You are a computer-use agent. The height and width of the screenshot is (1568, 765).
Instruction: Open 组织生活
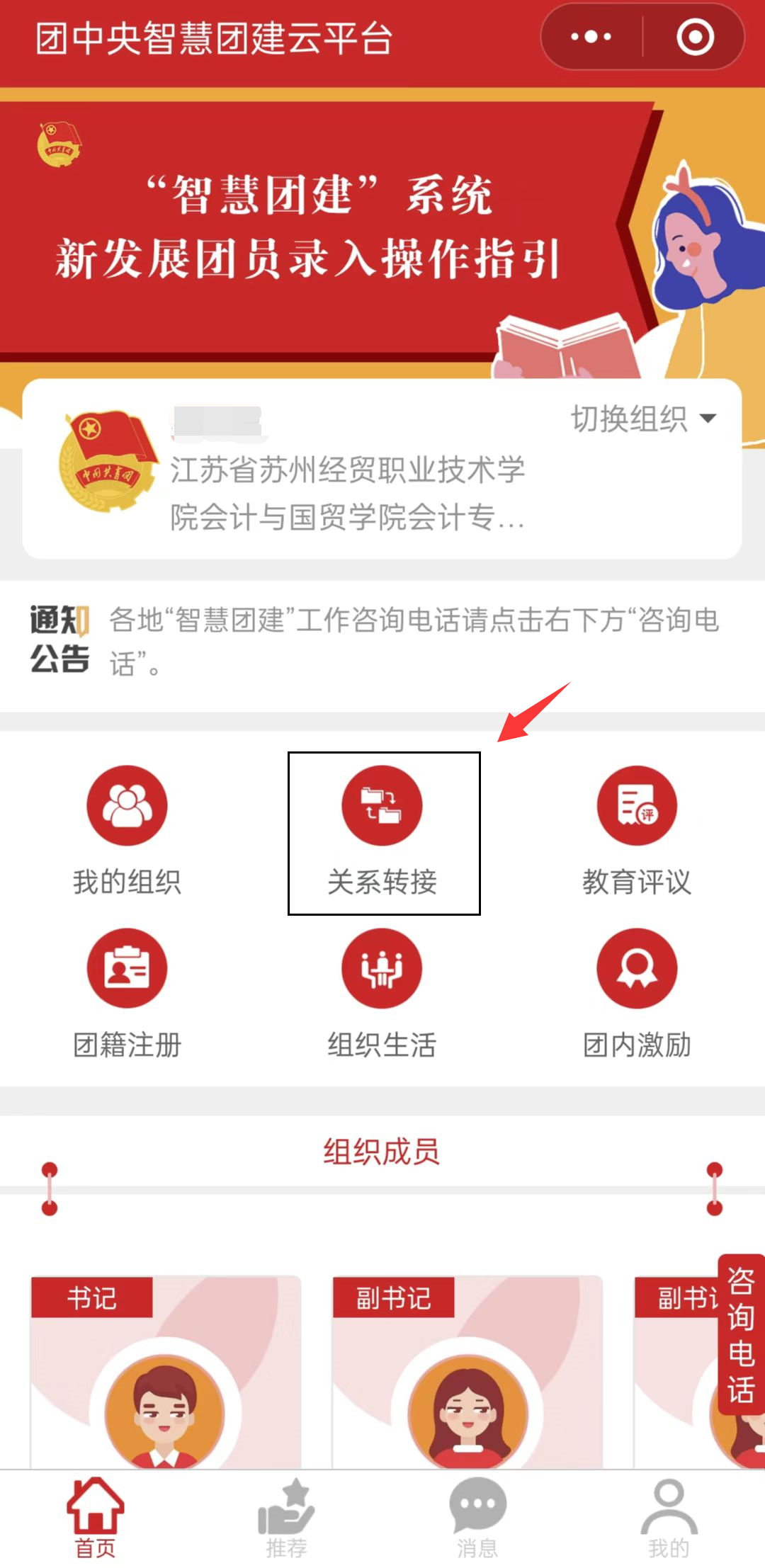(382, 993)
